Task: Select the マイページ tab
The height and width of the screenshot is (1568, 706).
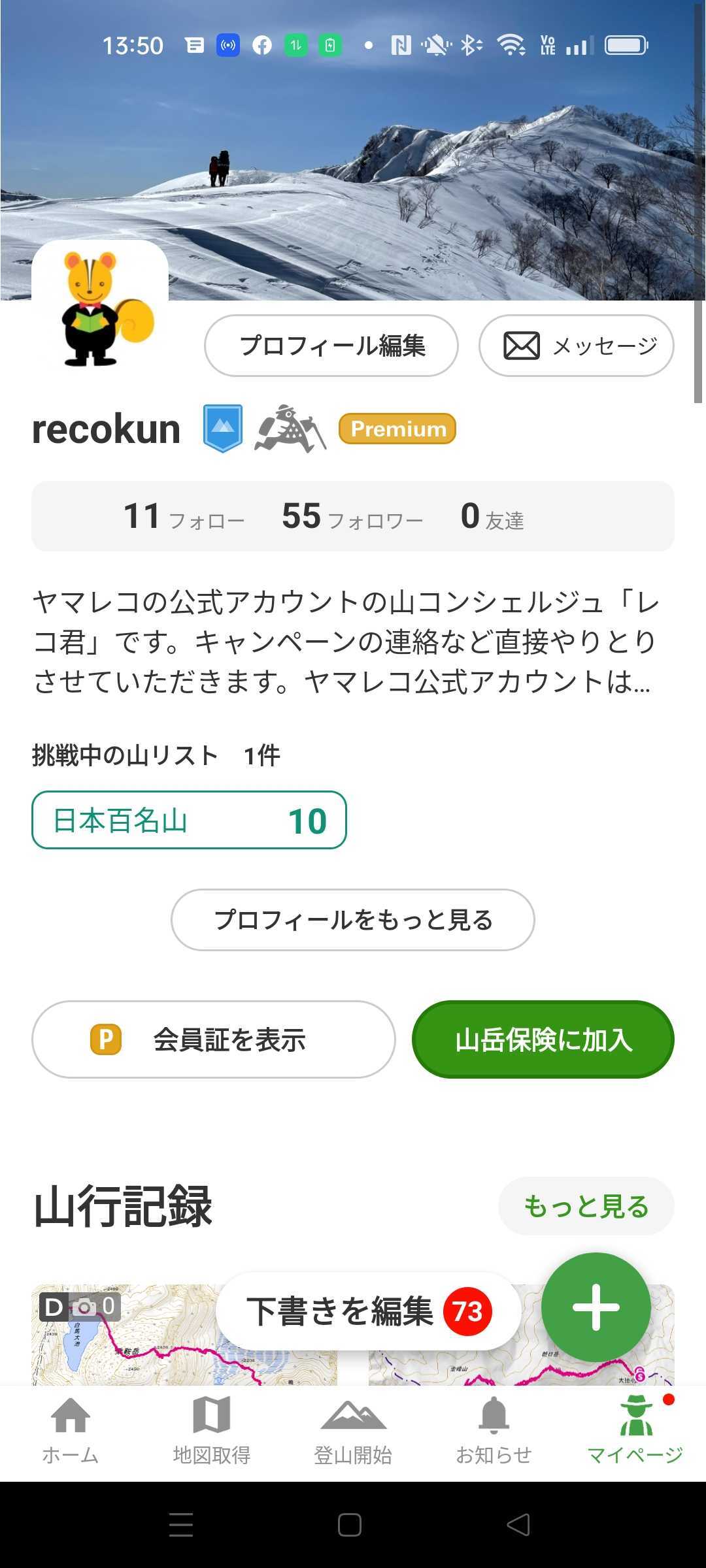Action: [635, 1431]
